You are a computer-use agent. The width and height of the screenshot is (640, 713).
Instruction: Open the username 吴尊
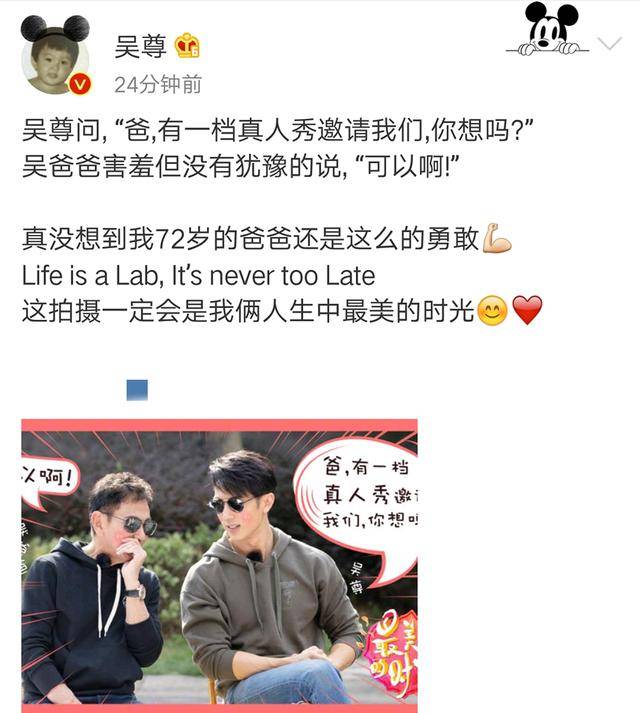click(139, 46)
